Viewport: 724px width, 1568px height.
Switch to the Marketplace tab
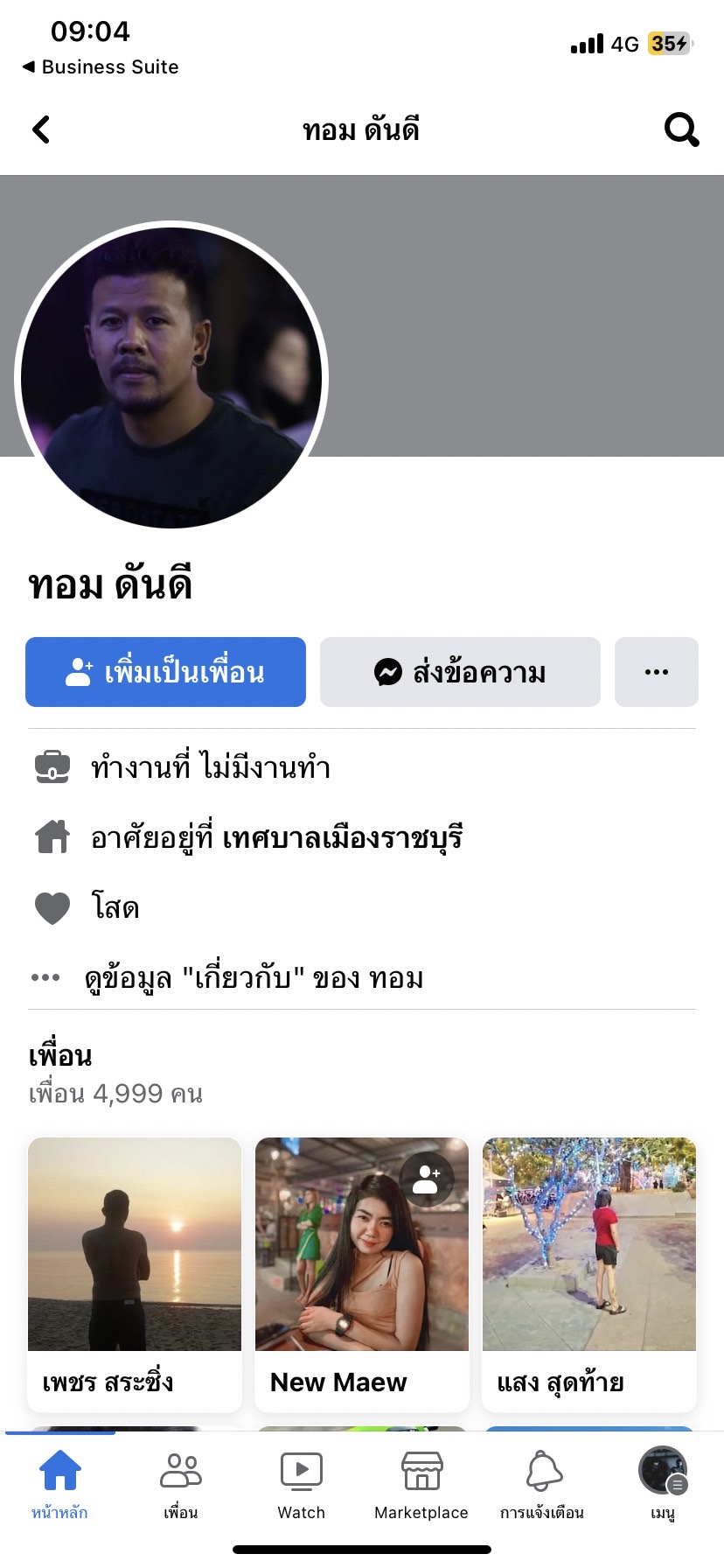point(421,1484)
